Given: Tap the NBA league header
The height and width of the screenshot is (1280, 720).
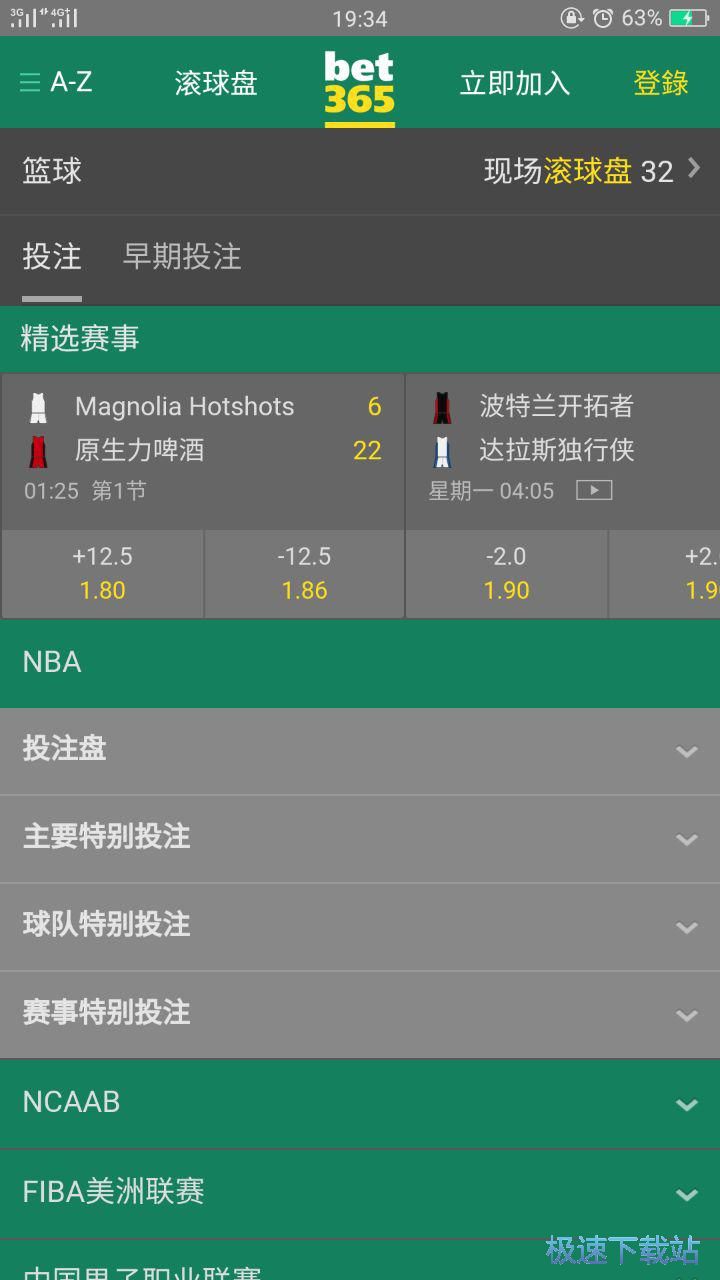Looking at the screenshot, I should tap(360, 663).
